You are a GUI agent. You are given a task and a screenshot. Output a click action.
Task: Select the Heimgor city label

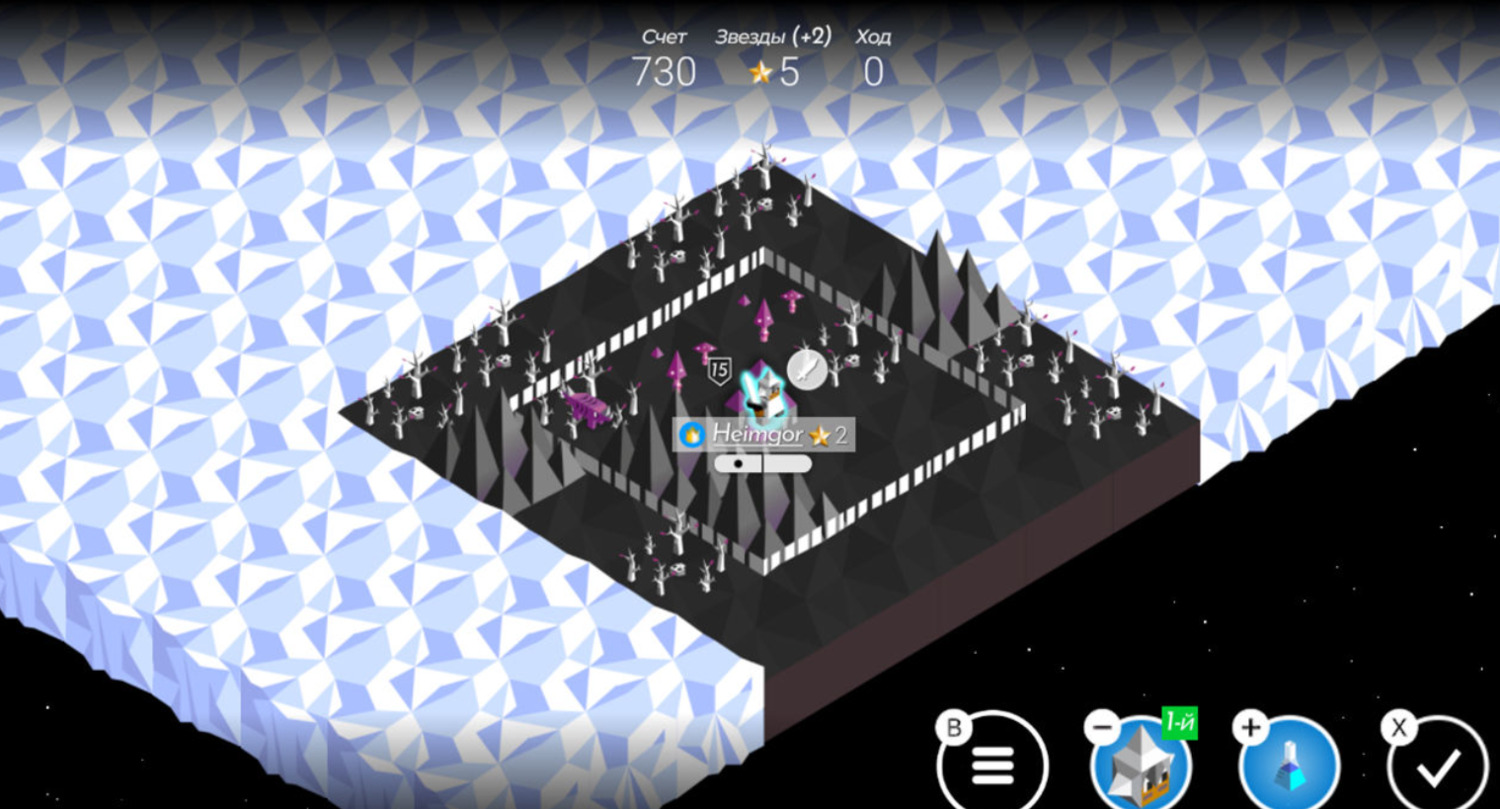[x=757, y=434]
